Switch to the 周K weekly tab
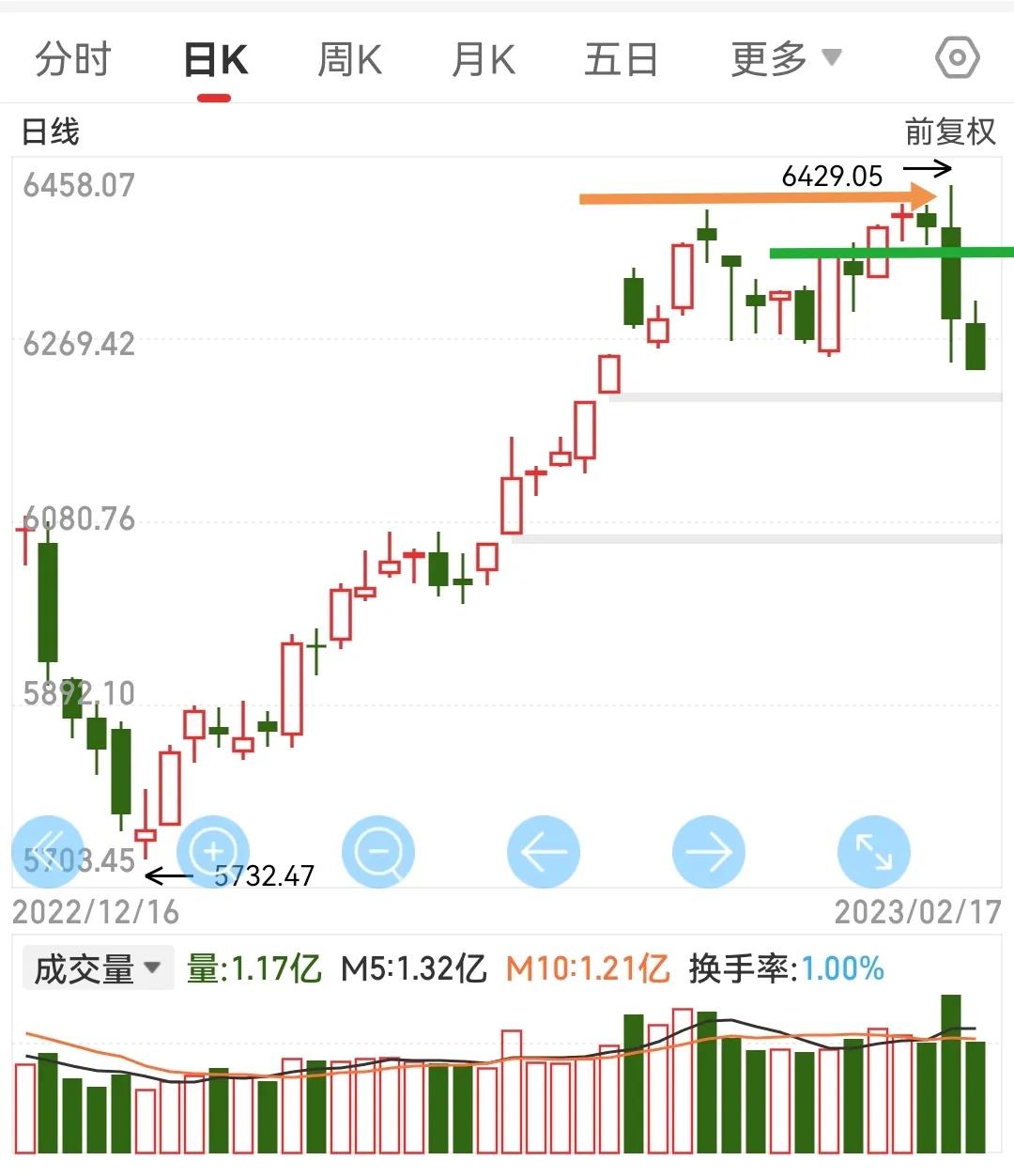The image size is (1014, 1176). tap(349, 57)
